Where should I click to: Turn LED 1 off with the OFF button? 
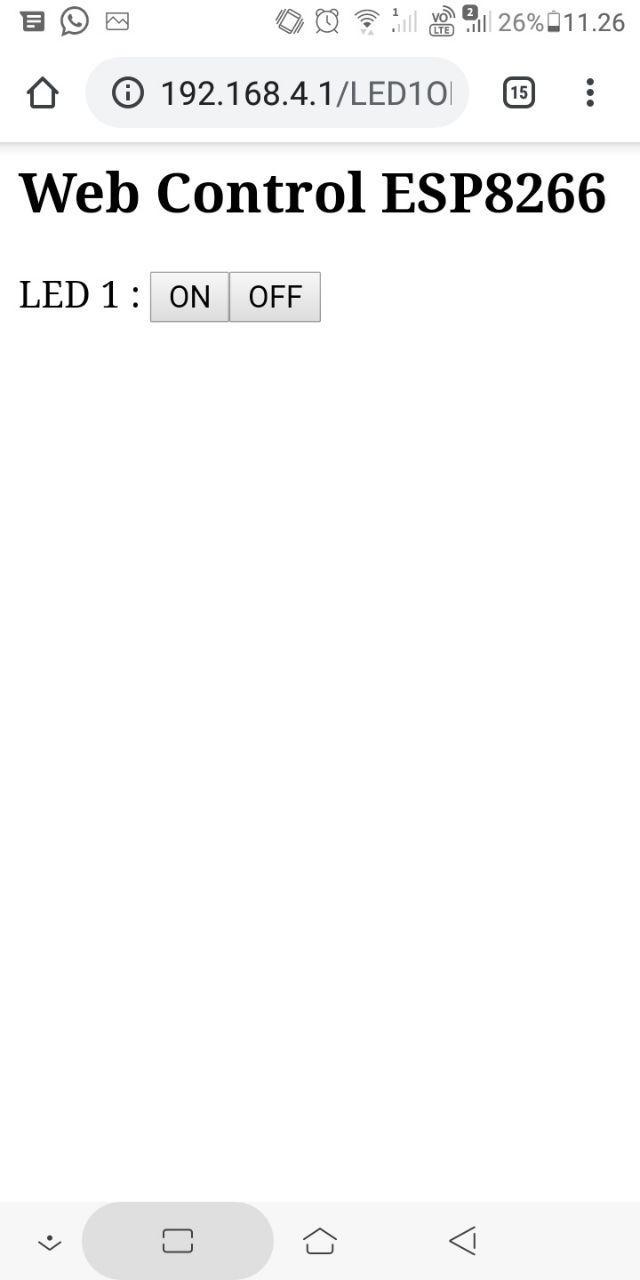(275, 297)
